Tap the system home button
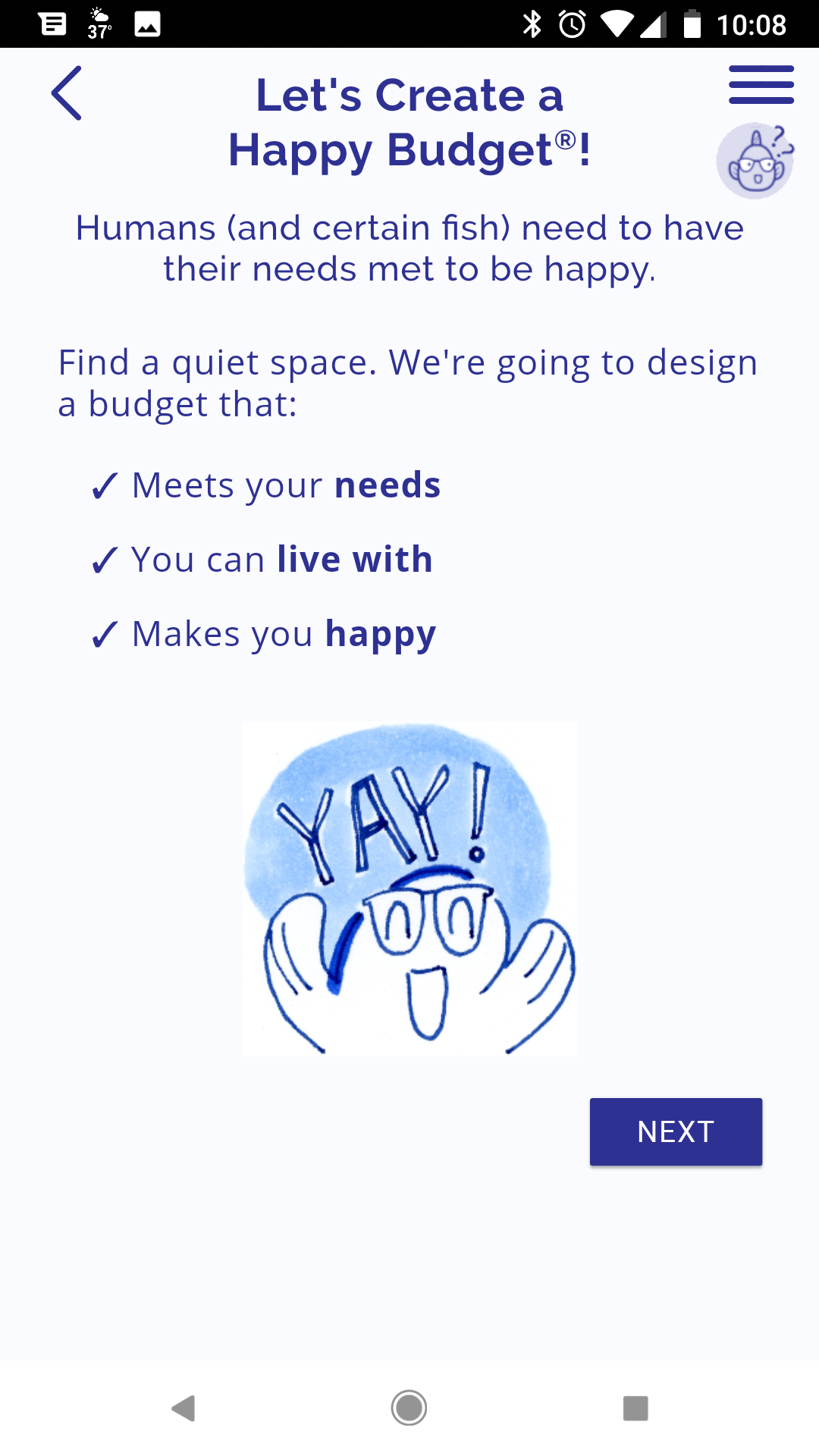 [x=409, y=1408]
